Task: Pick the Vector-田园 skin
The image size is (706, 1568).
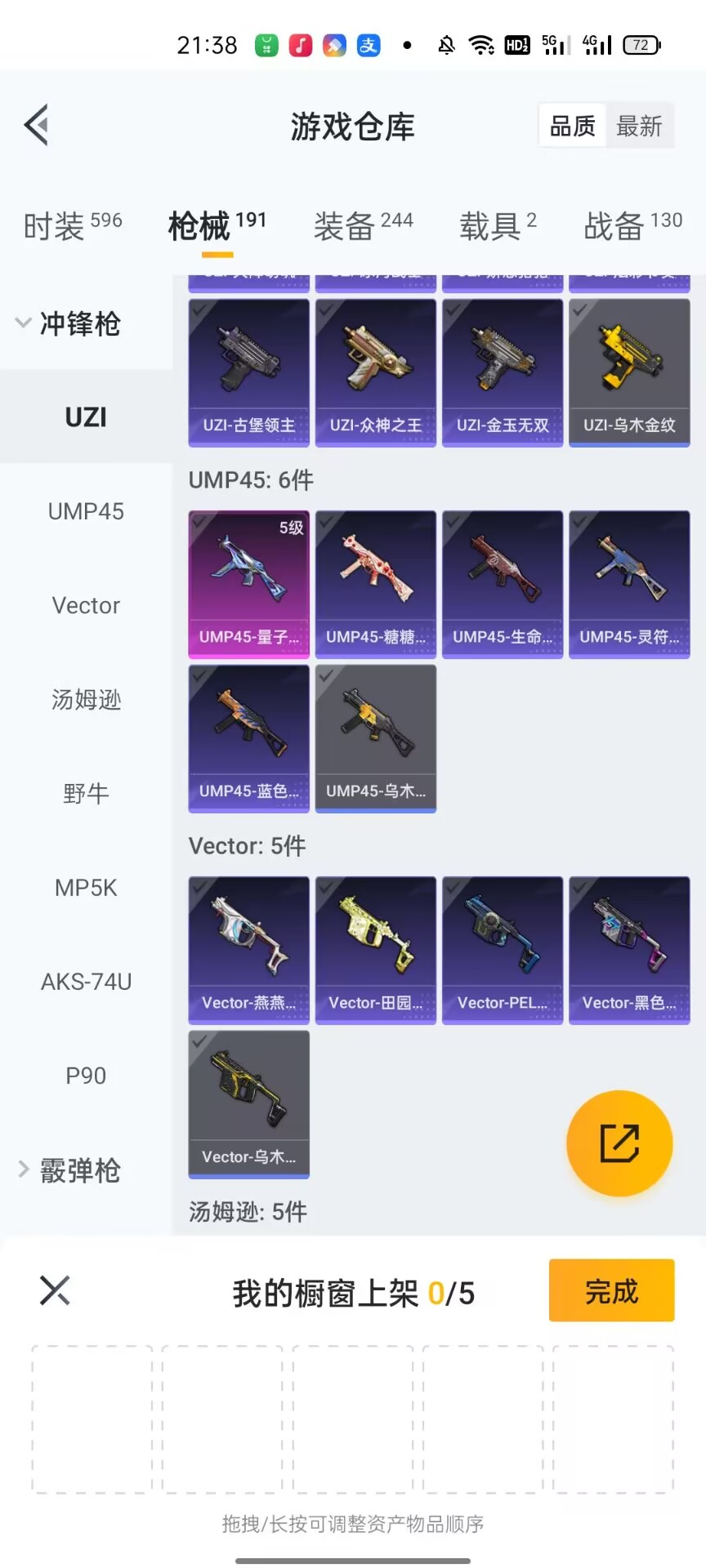Action: click(375, 949)
